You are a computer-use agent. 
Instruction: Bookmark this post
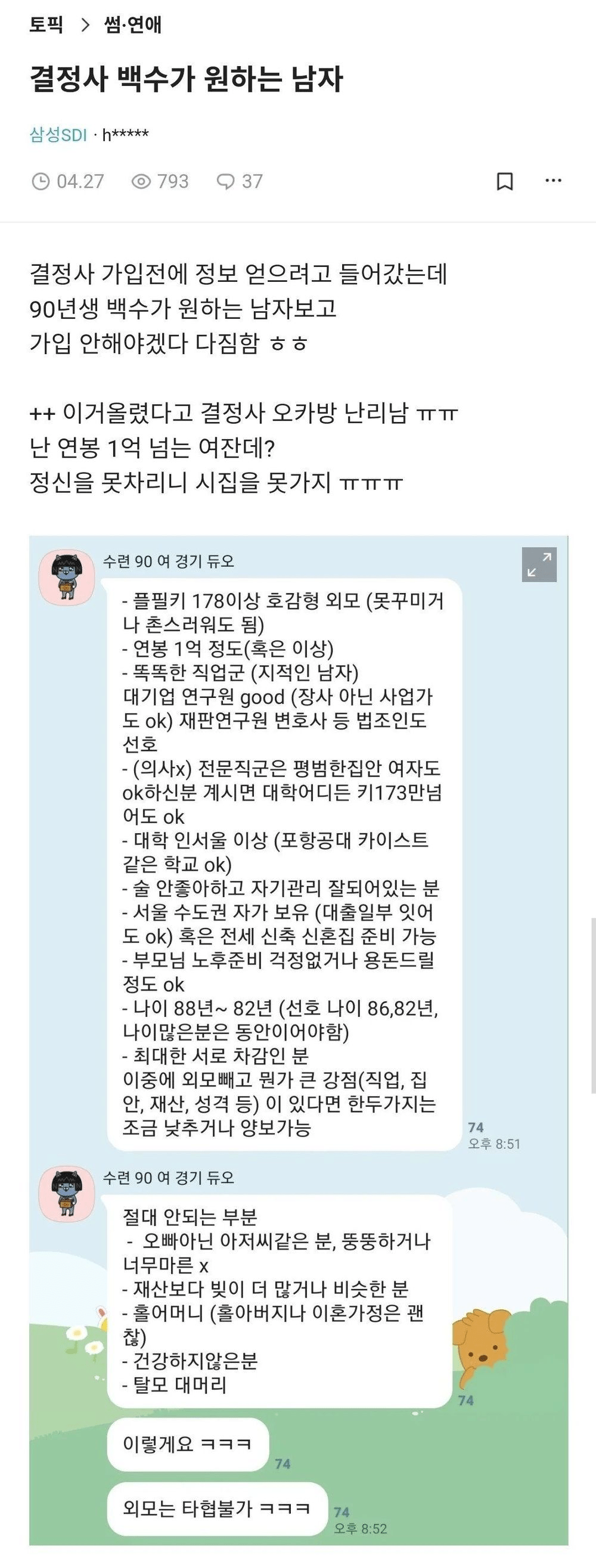point(505,181)
